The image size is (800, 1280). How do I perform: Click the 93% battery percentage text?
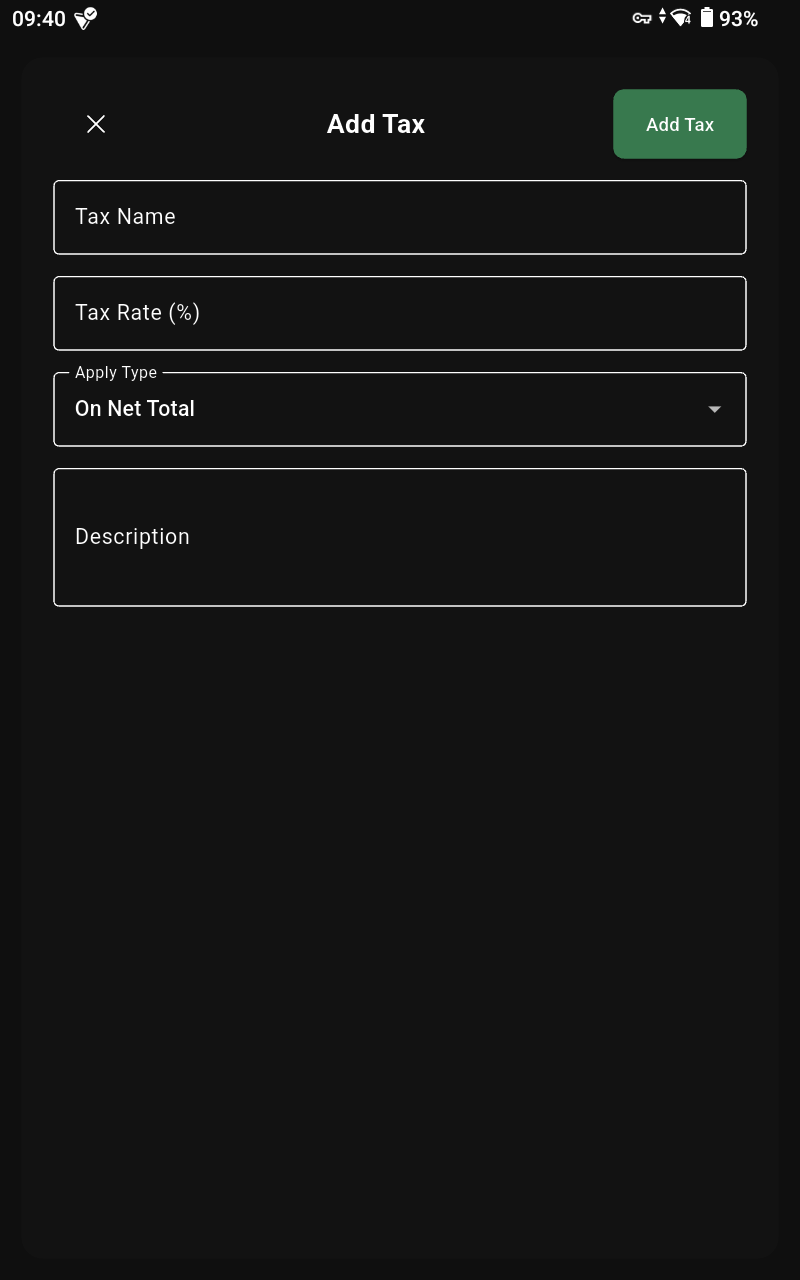click(x=741, y=18)
